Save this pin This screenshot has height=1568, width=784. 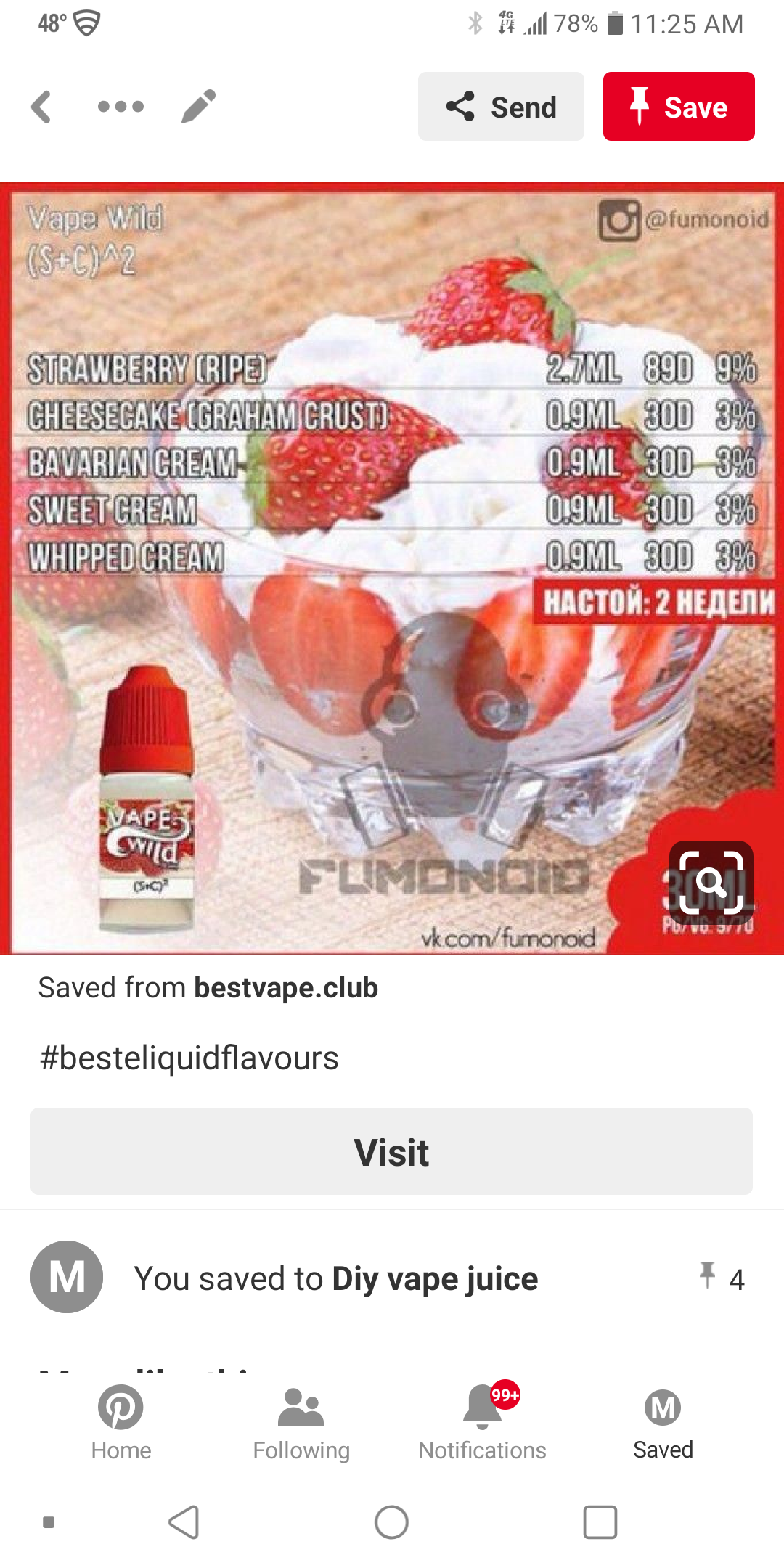pos(678,107)
